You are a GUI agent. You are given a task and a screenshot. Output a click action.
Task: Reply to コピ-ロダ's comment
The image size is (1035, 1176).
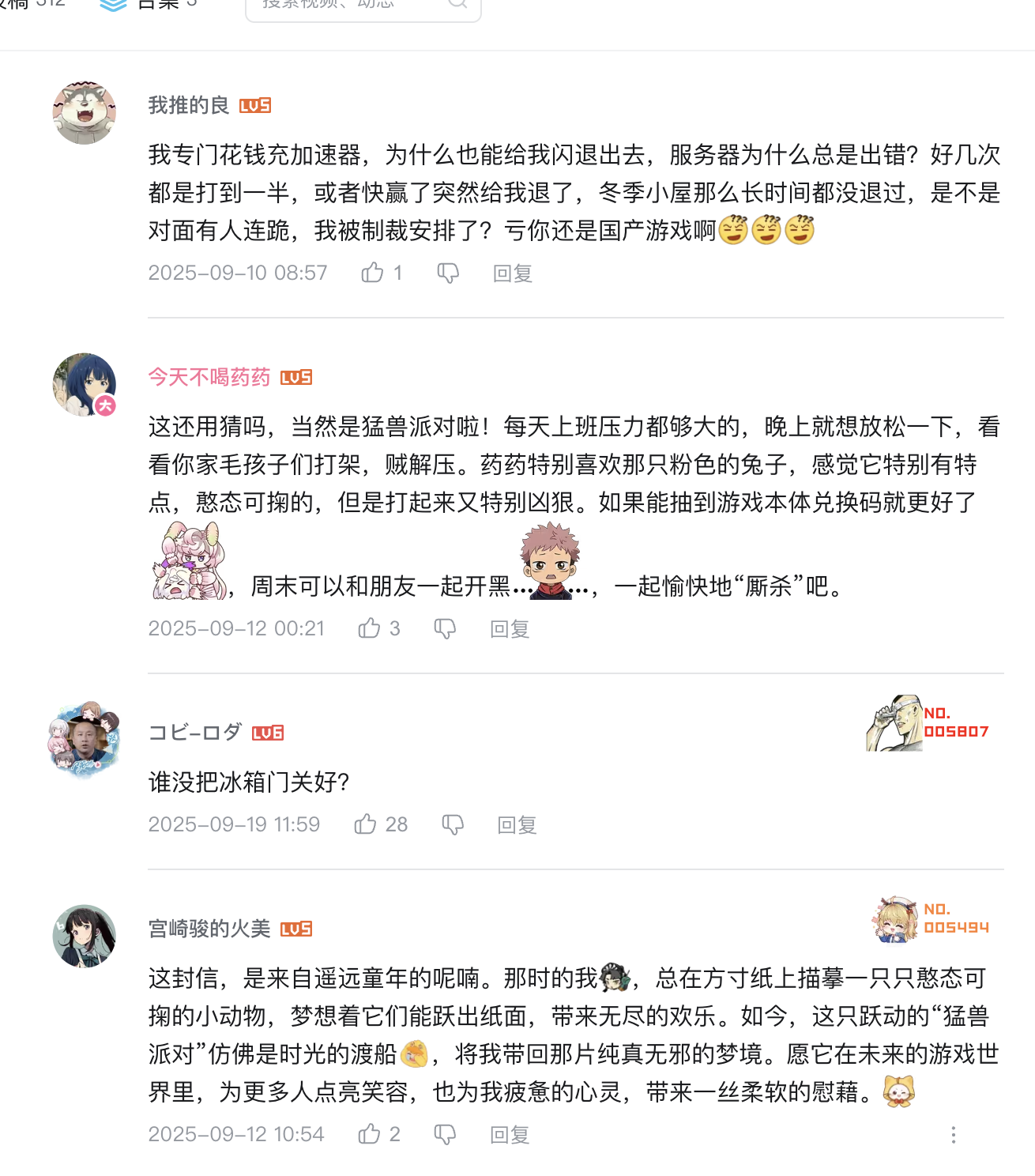click(517, 824)
